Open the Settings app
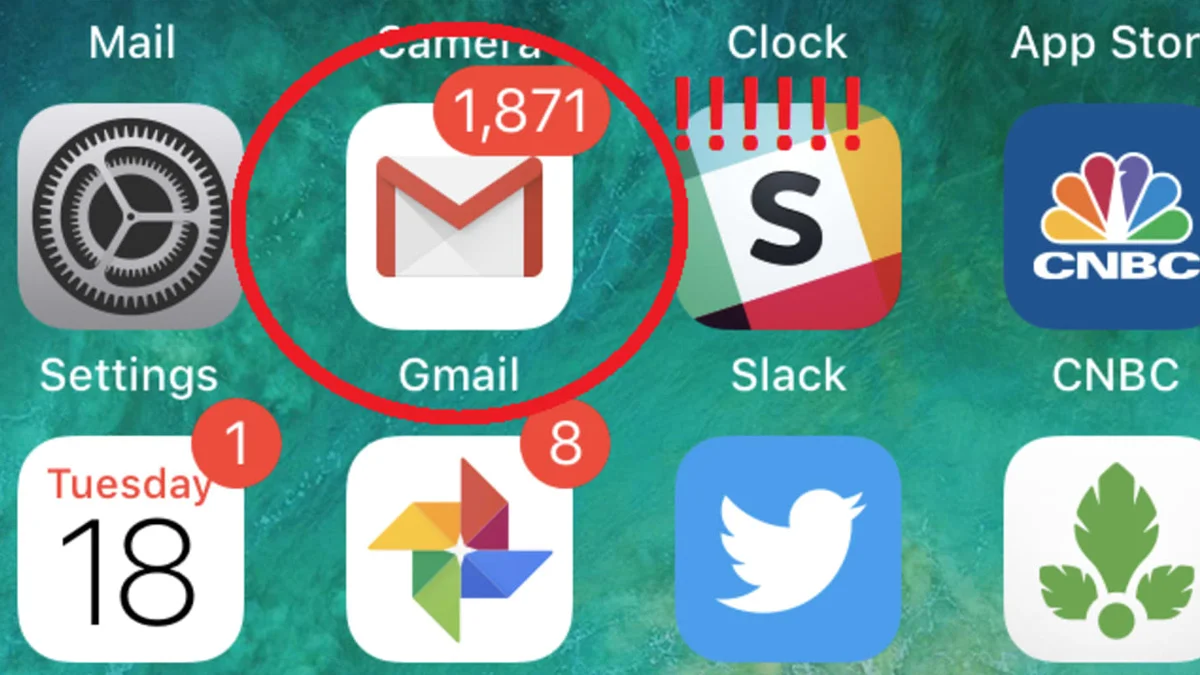Viewport: 1200px width, 675px height. pos(130,217)
